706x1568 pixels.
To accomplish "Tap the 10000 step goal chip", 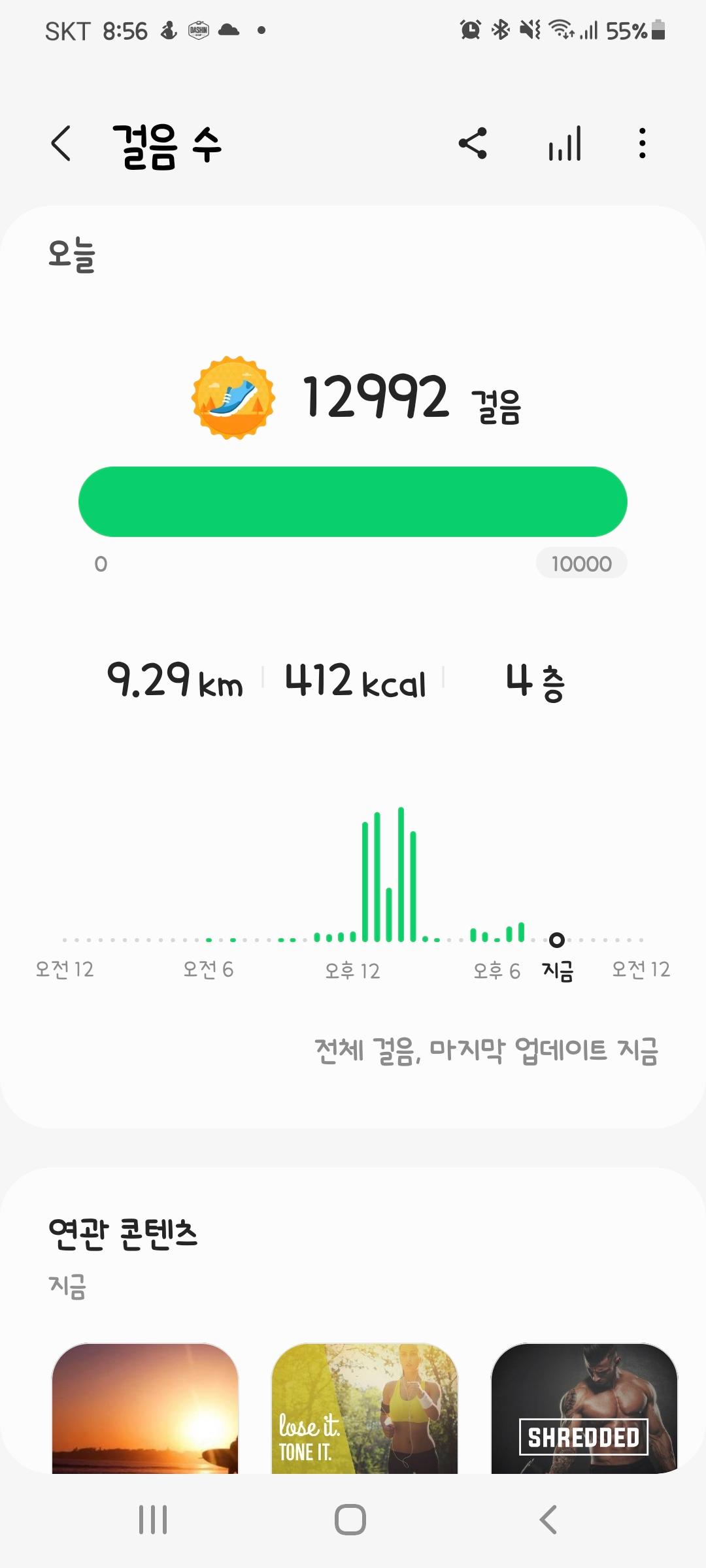I will pyautogui.click(x=581, y=563).
